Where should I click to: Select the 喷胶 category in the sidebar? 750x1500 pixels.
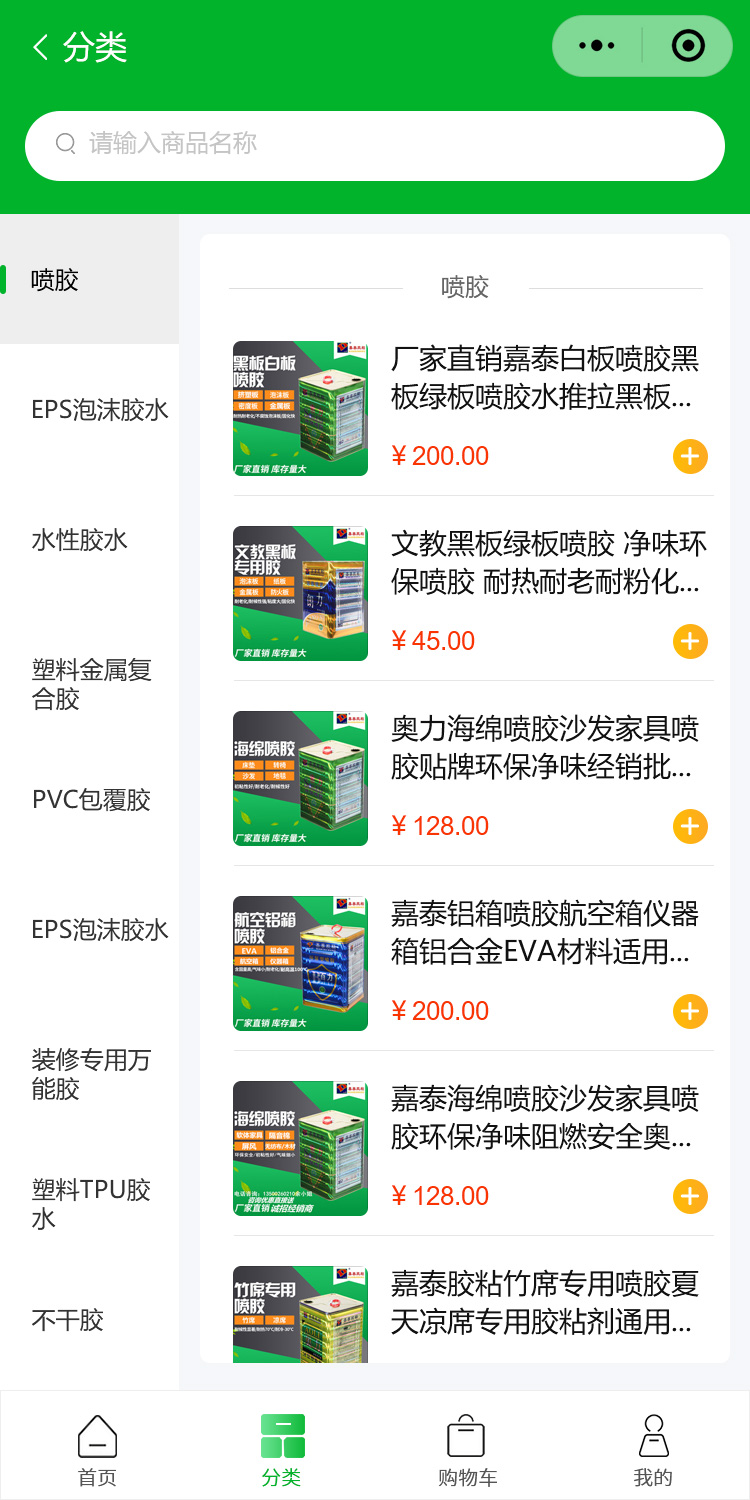click(x=55, y=280)
